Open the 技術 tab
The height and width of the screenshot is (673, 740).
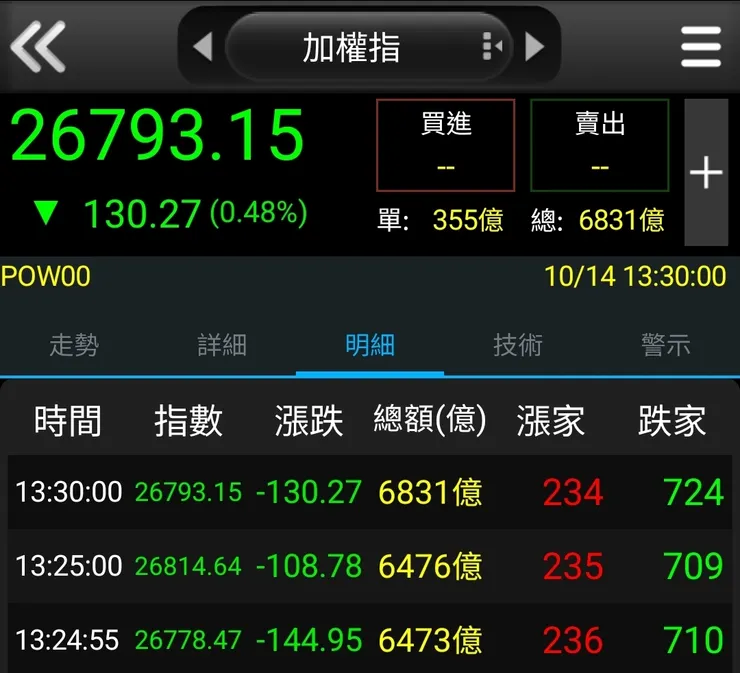[518, 345]
